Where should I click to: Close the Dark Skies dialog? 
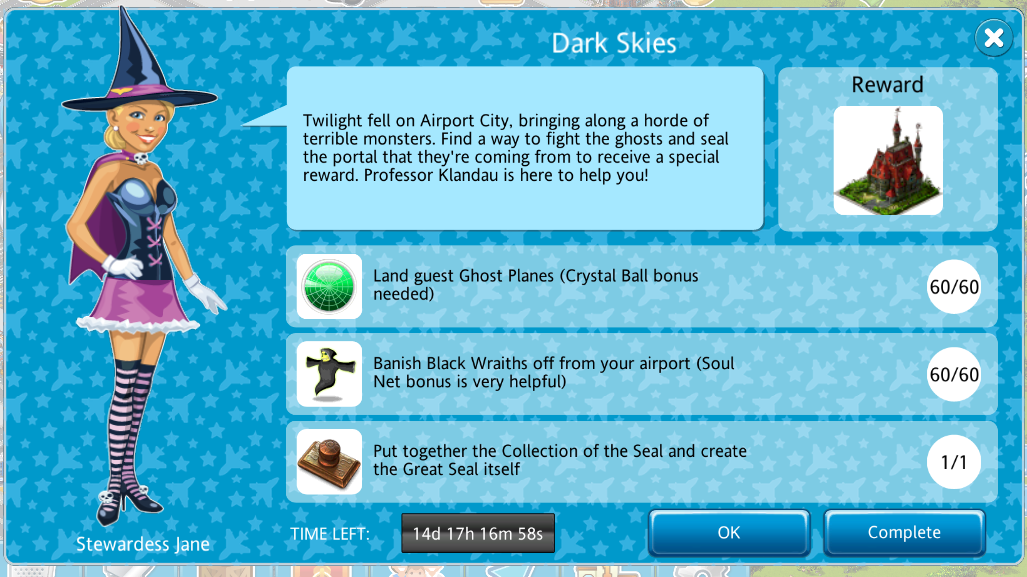[992, 39]
